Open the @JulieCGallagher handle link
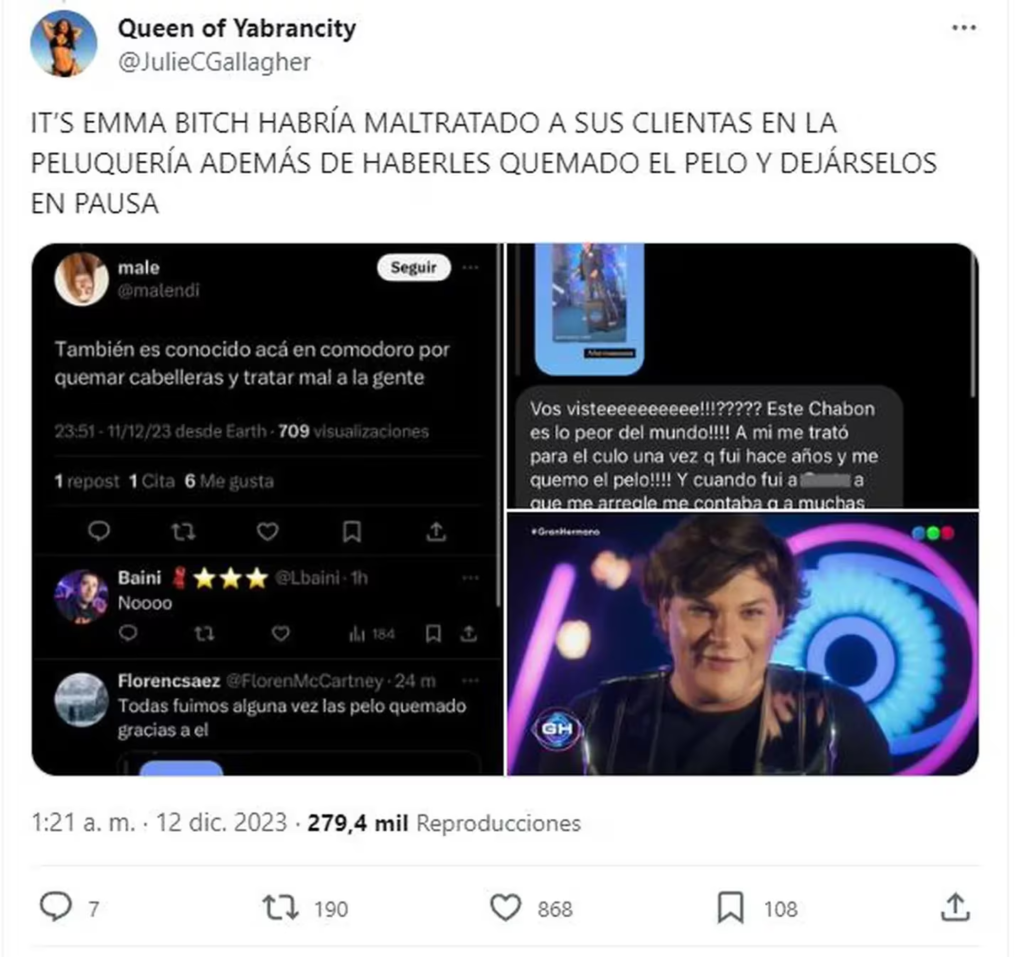The width and height of the screenshot is (1024, 957). (214, 62)
